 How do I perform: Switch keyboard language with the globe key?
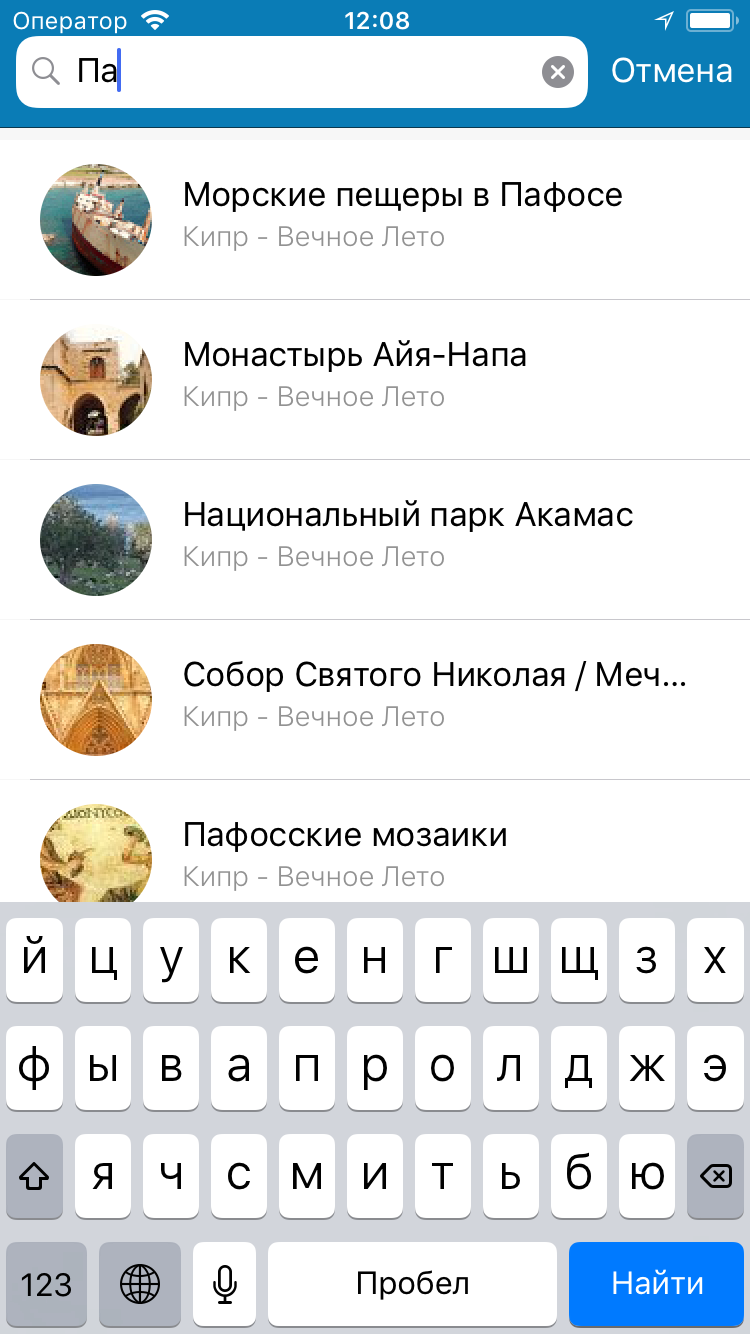pyautogui.click(x=140, y=1283)
